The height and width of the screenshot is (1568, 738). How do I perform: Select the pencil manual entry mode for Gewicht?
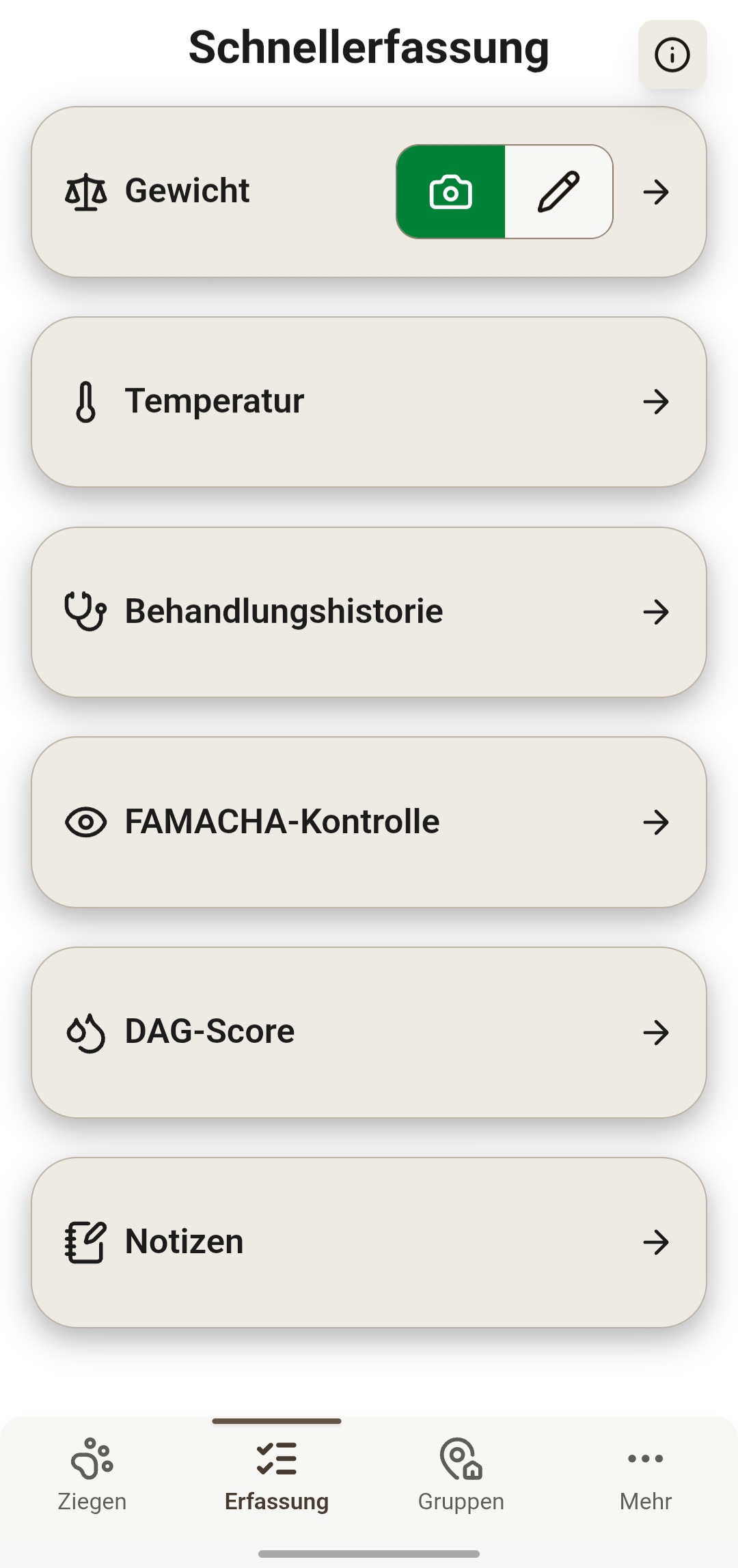tap(558, 192)
